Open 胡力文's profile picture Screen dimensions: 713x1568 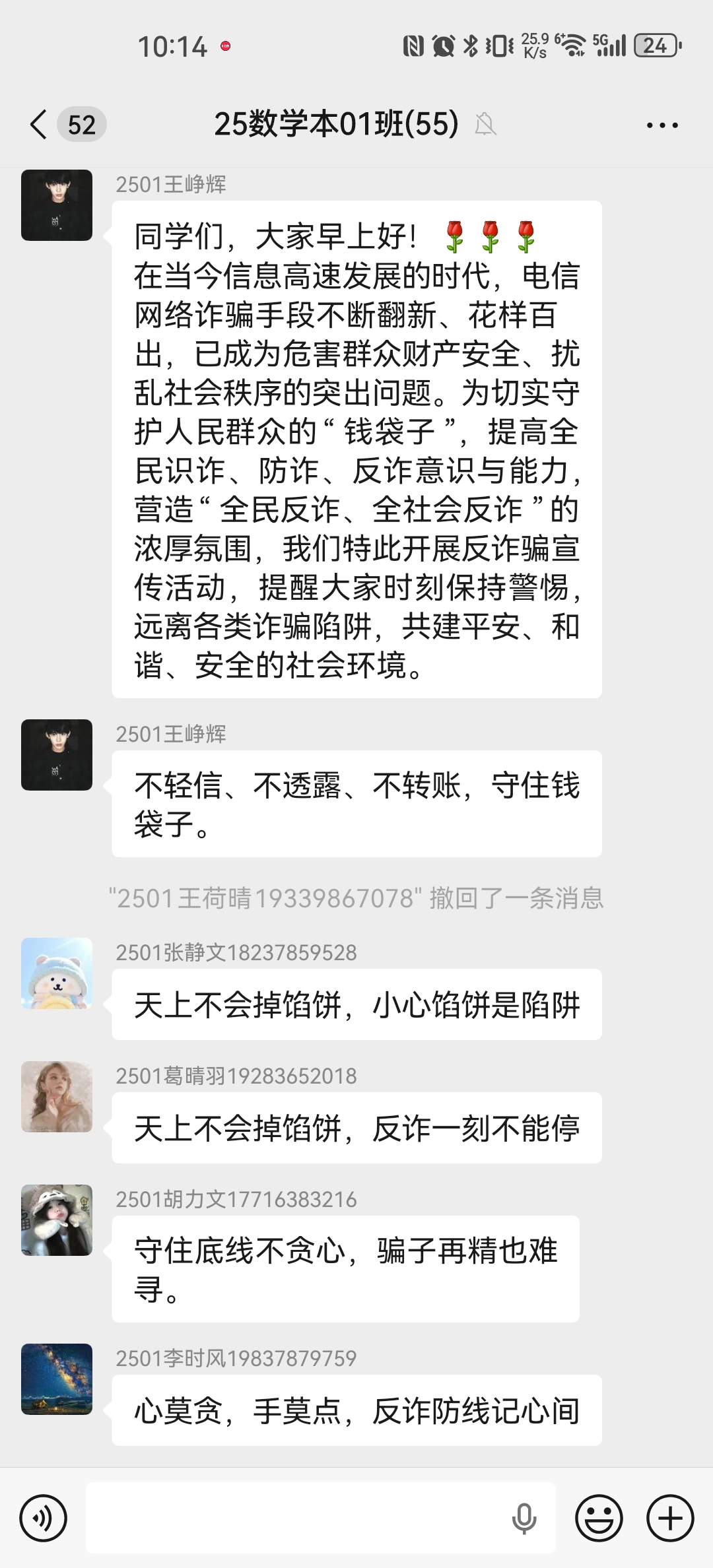[x=57, y=1220]
